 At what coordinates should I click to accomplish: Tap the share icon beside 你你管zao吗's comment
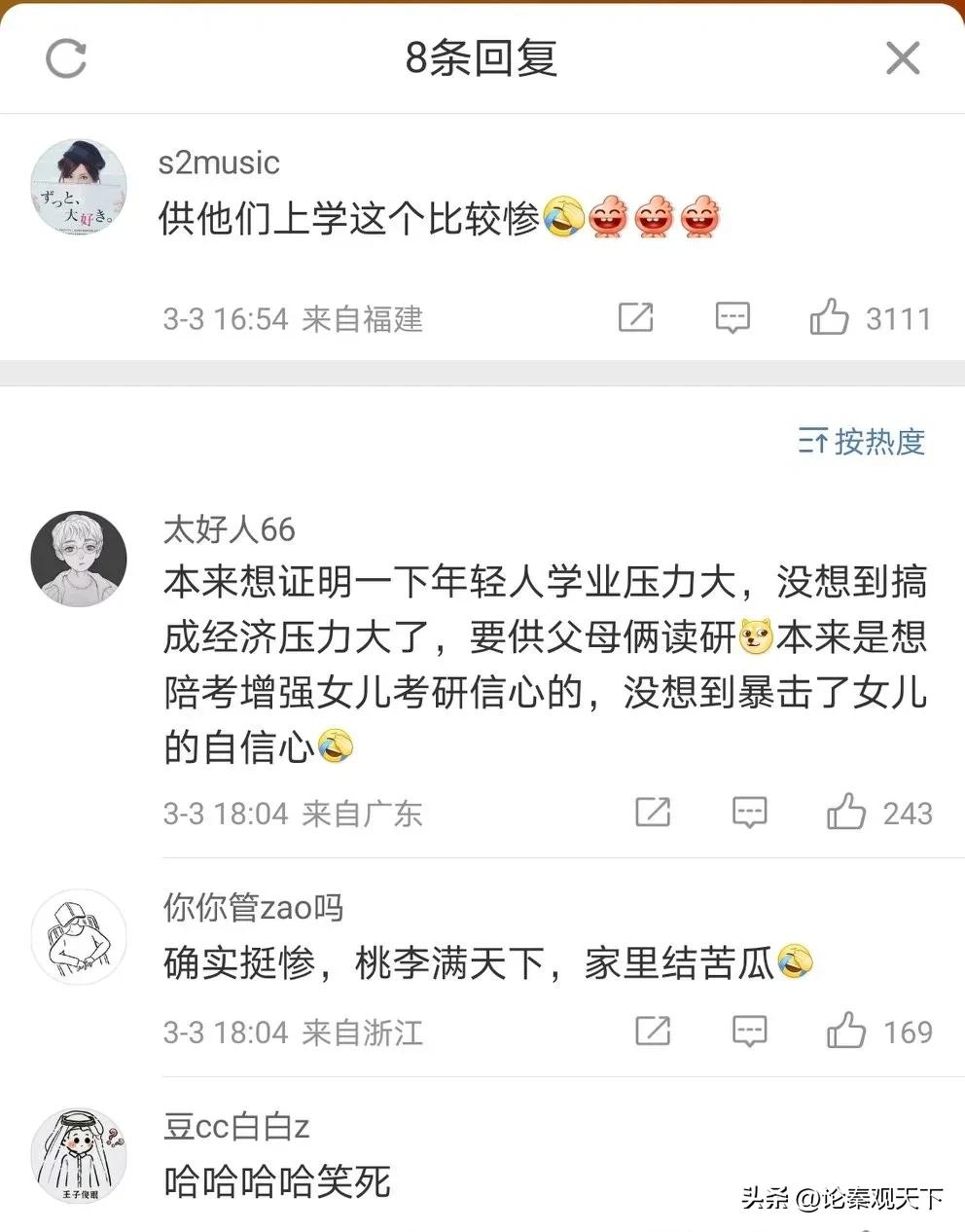tap(653, 1032)
